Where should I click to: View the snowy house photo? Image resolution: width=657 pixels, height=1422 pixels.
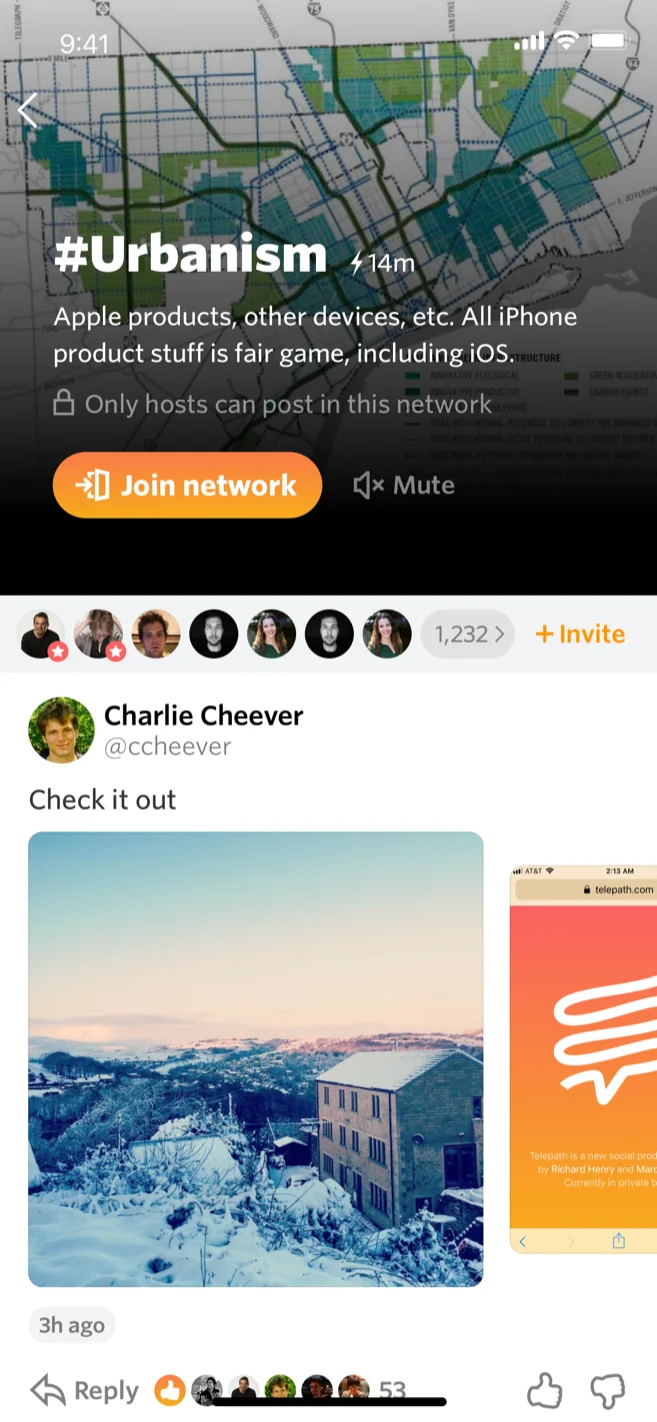[255, 1058]
